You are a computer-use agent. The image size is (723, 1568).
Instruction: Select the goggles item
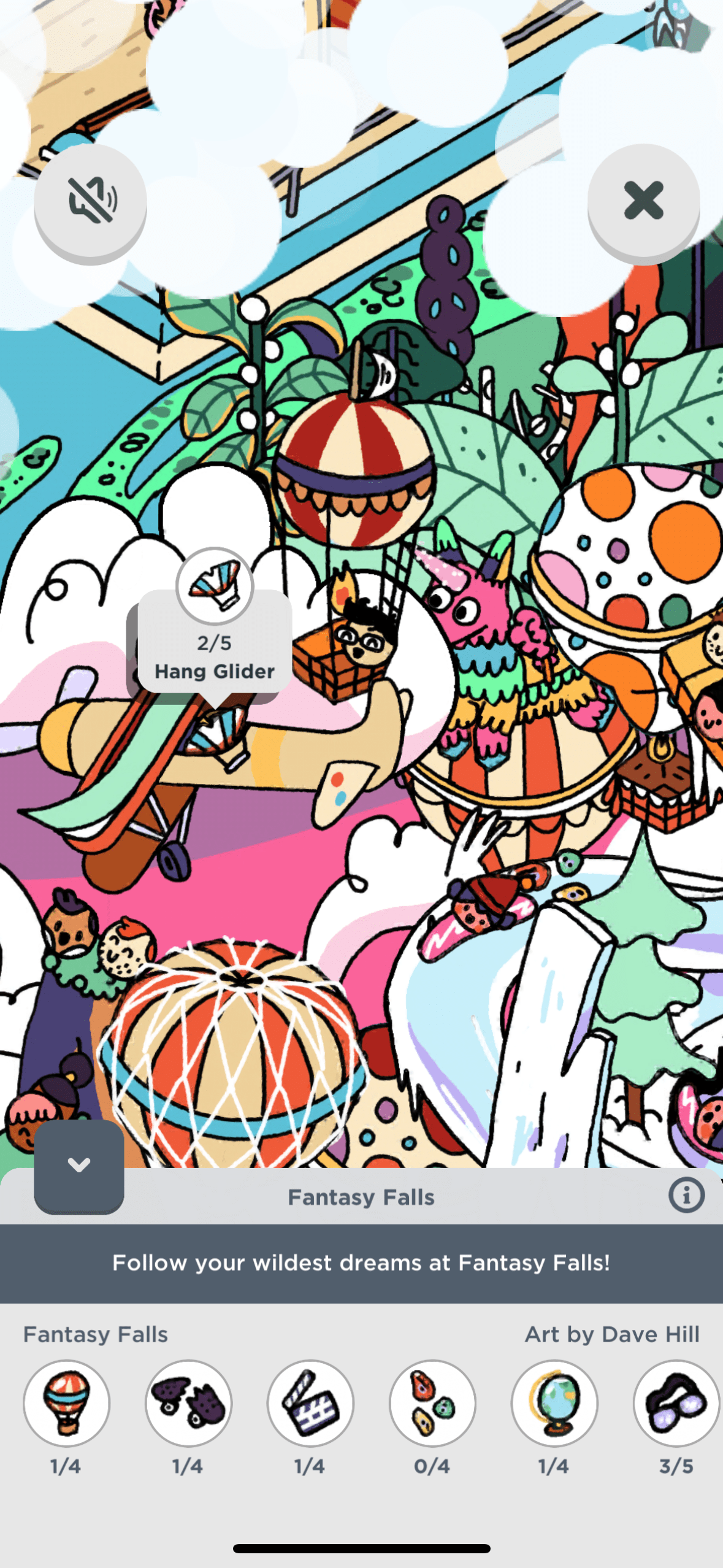click(x=675, y=1403)
